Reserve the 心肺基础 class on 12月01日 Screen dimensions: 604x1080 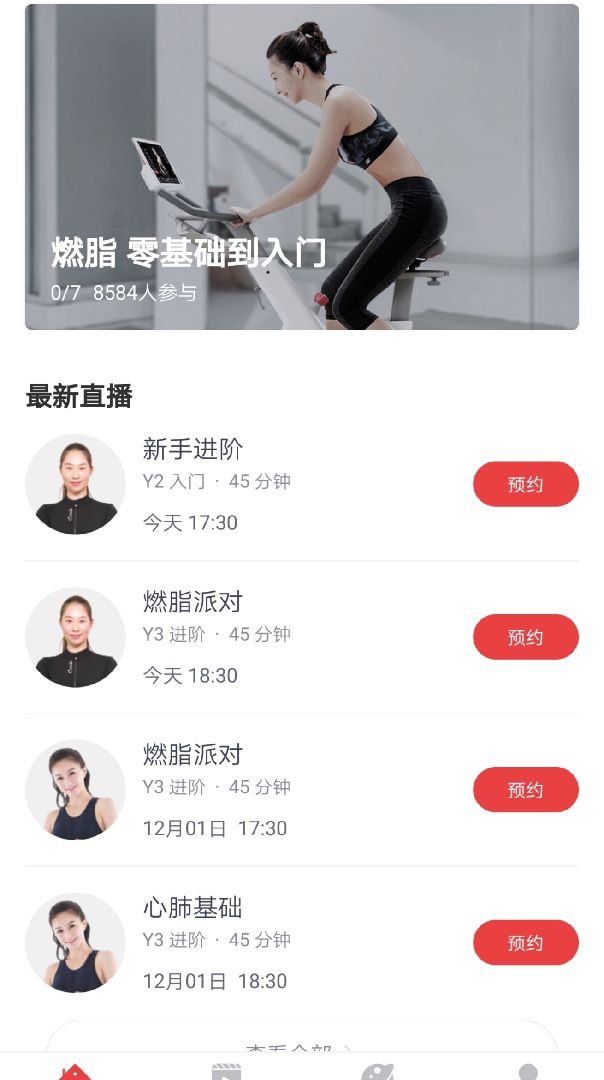525,943
